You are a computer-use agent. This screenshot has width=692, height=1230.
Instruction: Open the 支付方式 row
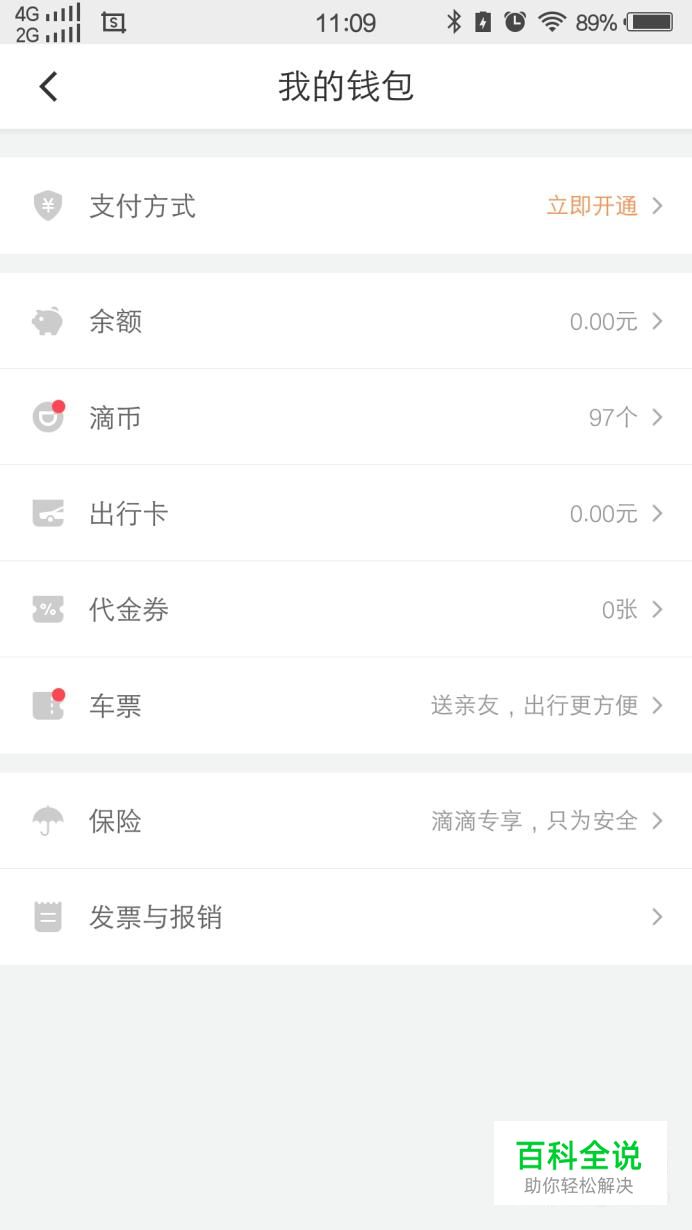[346, 206]
